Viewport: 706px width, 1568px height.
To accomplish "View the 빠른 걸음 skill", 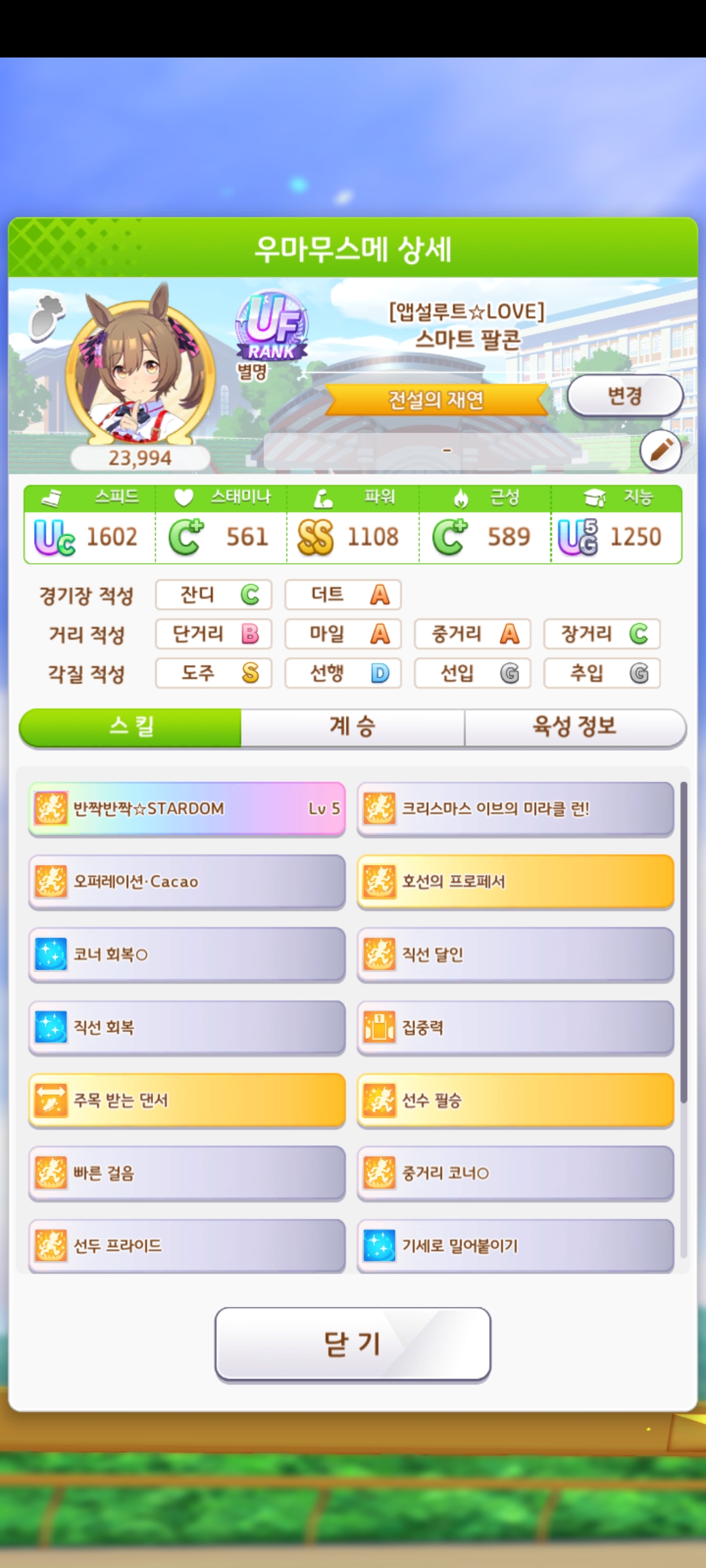I will [x=186, y=1173].
